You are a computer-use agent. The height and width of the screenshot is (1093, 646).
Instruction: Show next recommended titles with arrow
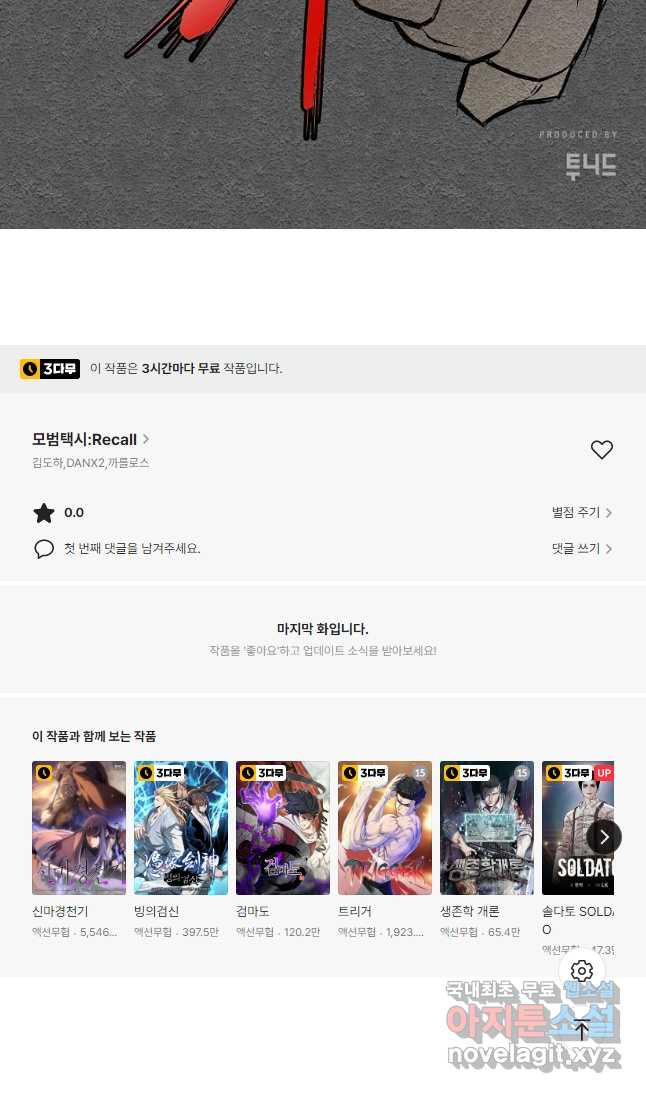click(604, 837)
